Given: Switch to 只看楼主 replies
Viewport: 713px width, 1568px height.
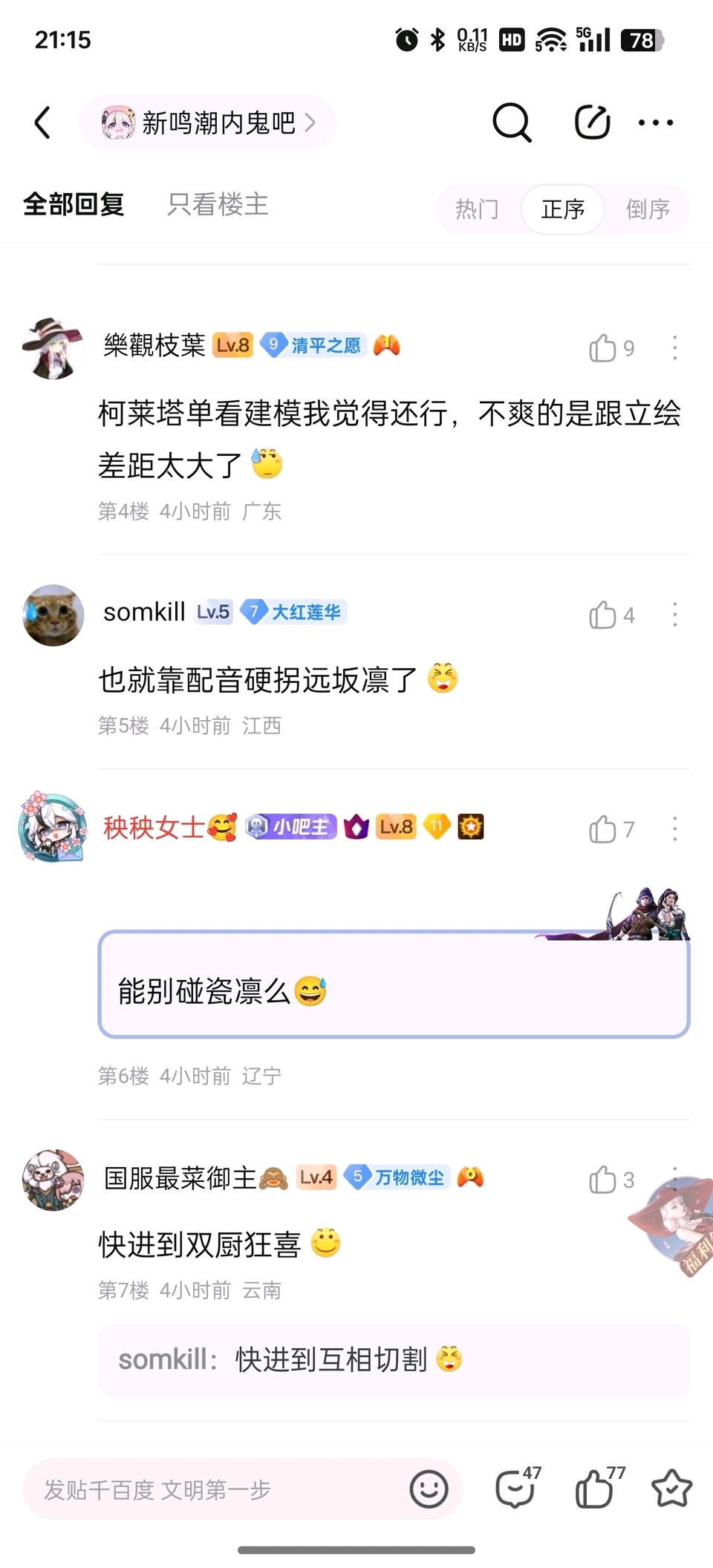Looking at the screenshot, I should pyautogui.click(x=218, y=204).
